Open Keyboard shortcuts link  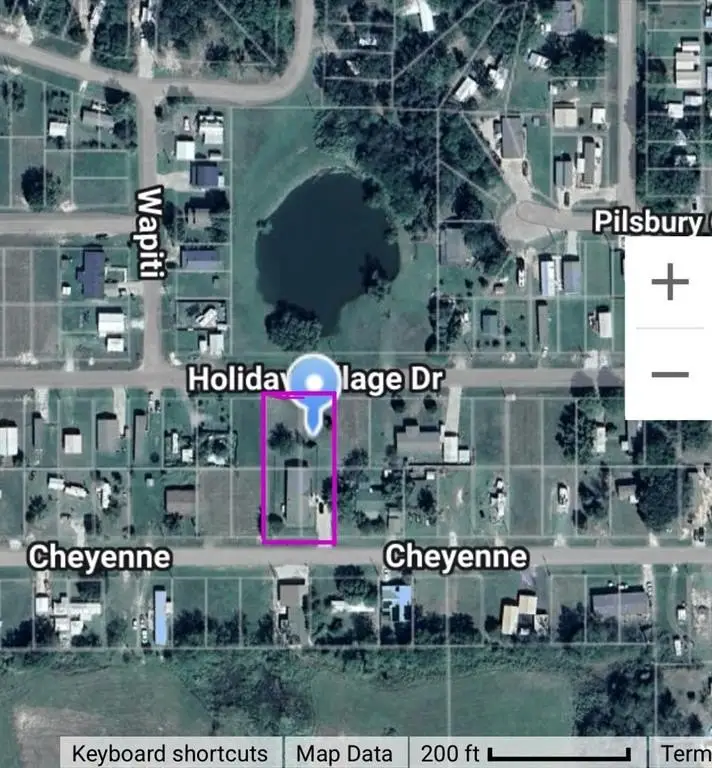170,753
